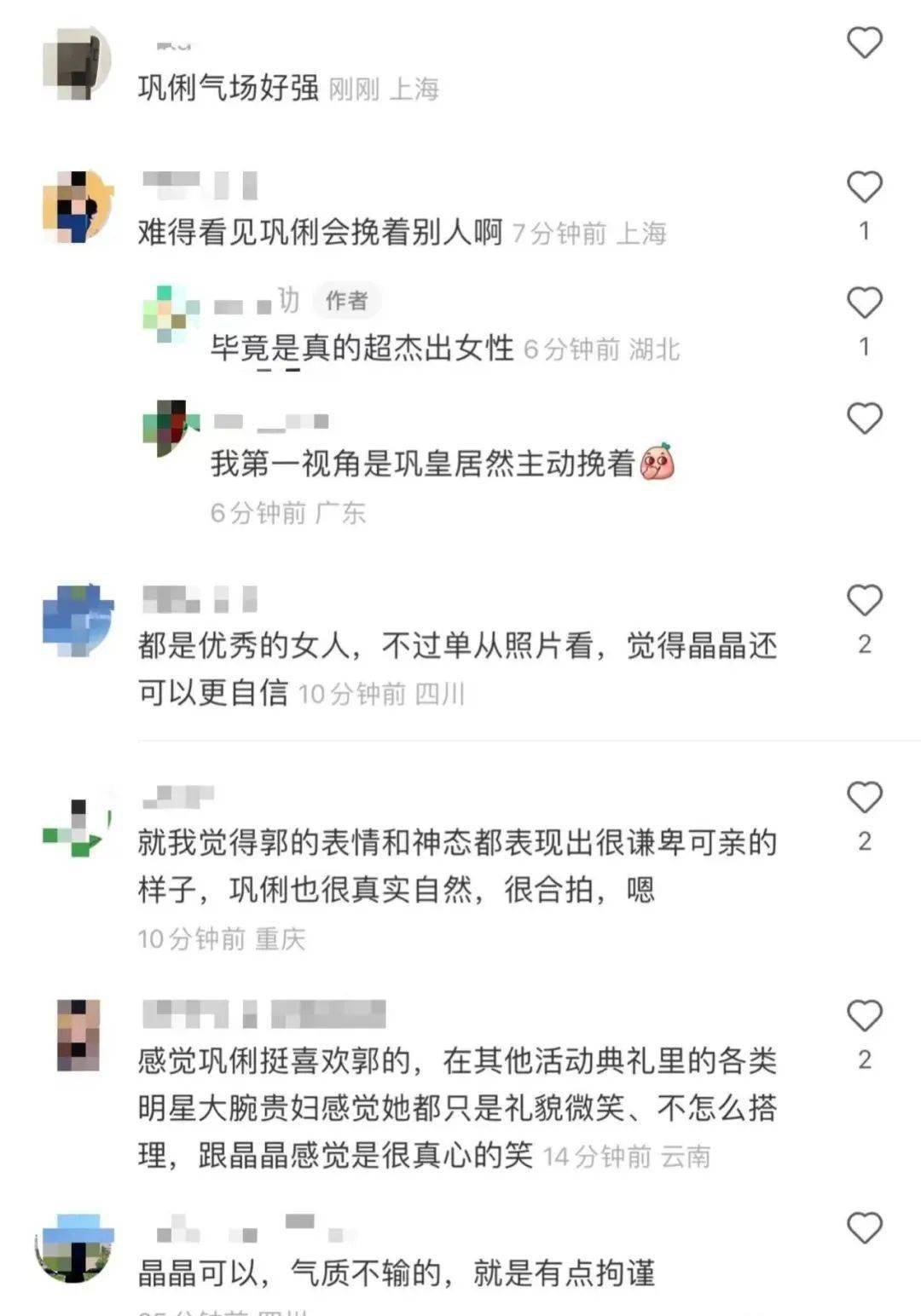Screen dimensions: 921x1316
Task: Reply to comment 就我觉得郭的表情和神态
Action: pos(457,865)
